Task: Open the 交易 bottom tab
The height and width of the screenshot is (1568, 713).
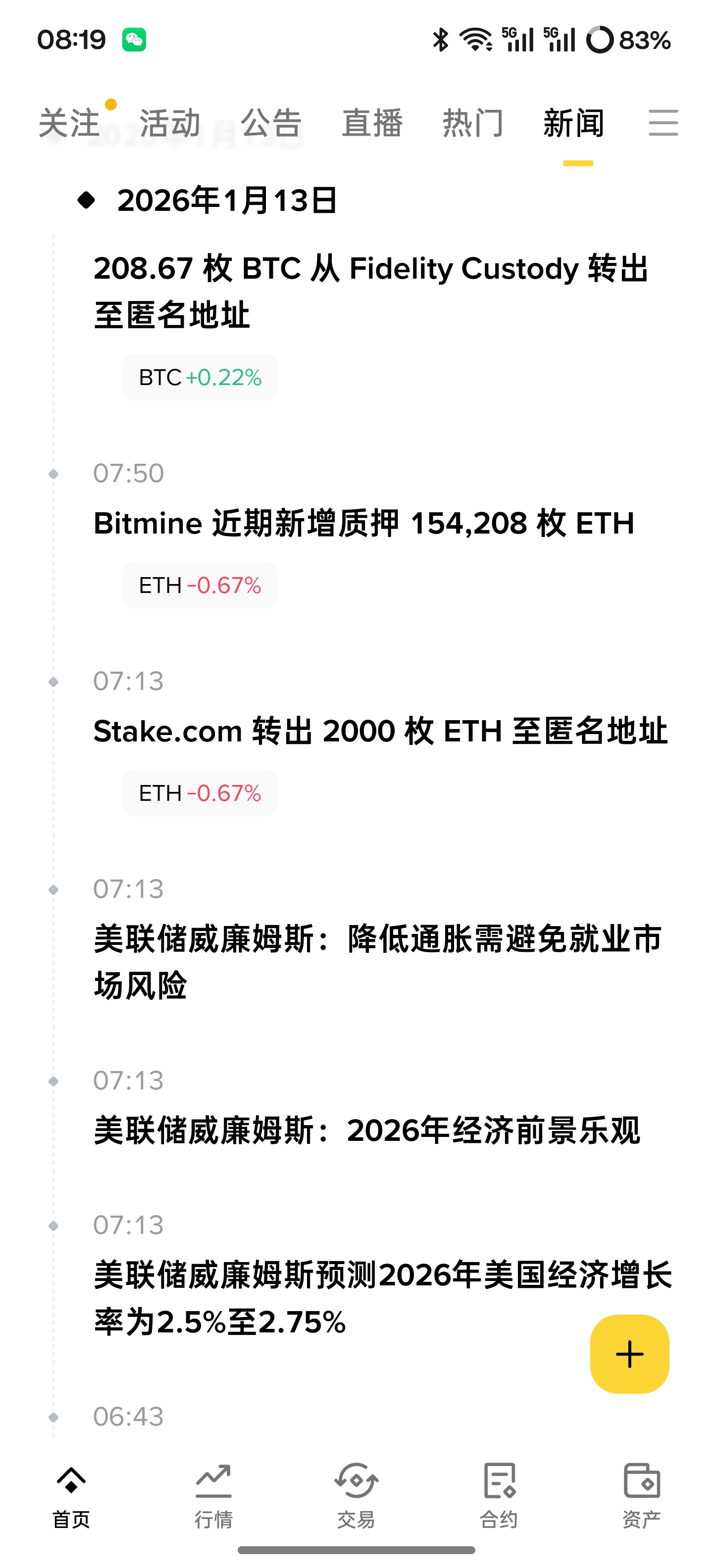Action: (x=356, y=1495)
